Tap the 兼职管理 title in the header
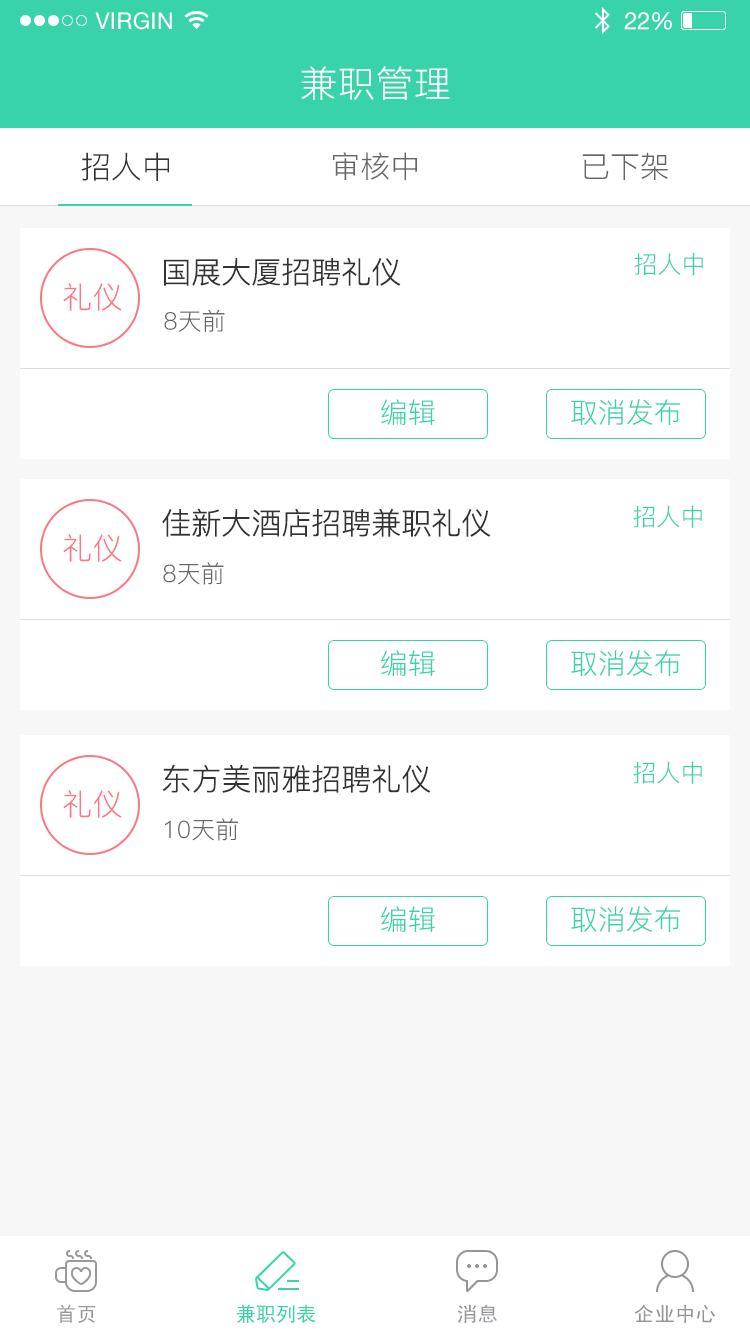The height and width of the screenshot is (1334, 750). 375,85
